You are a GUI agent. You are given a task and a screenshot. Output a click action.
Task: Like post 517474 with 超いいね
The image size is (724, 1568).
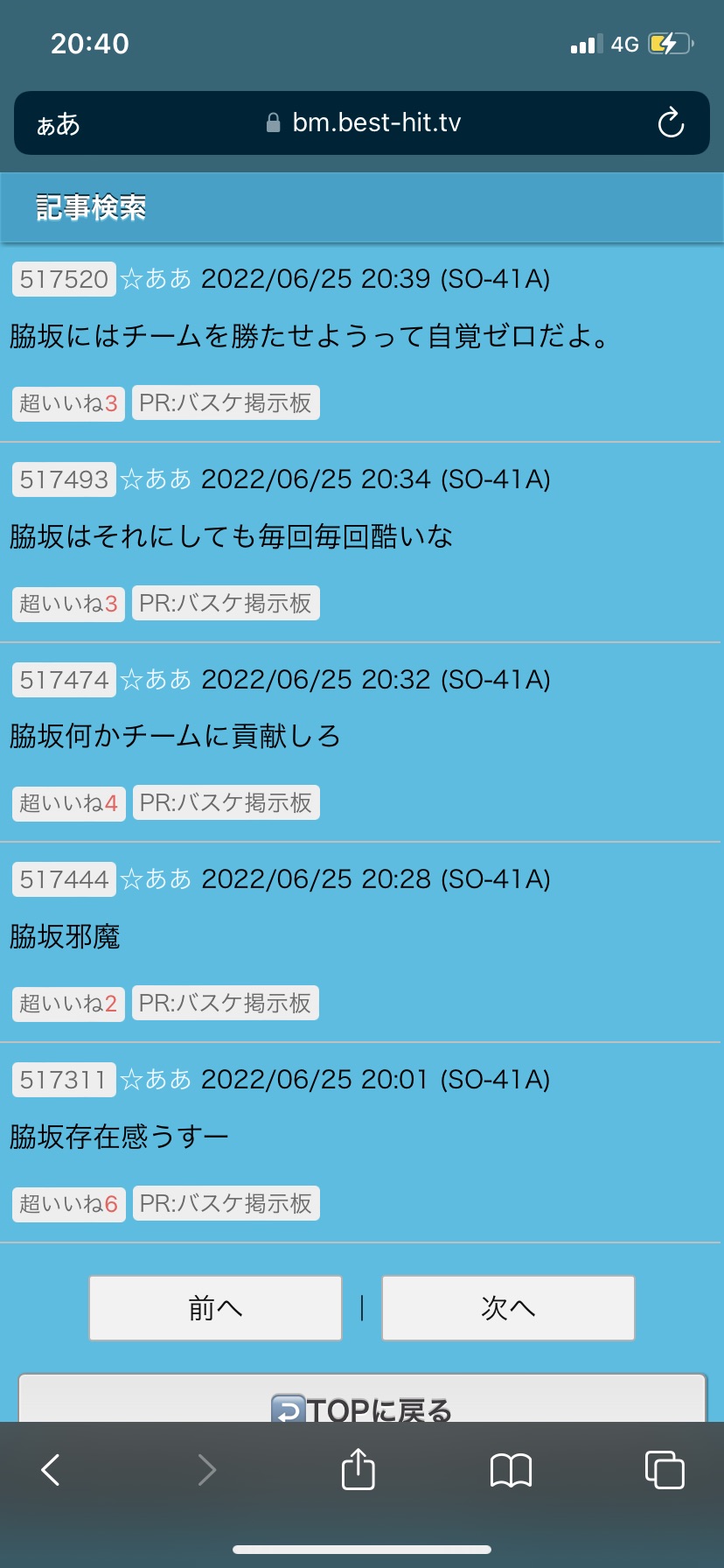click(x=68, y=803)
